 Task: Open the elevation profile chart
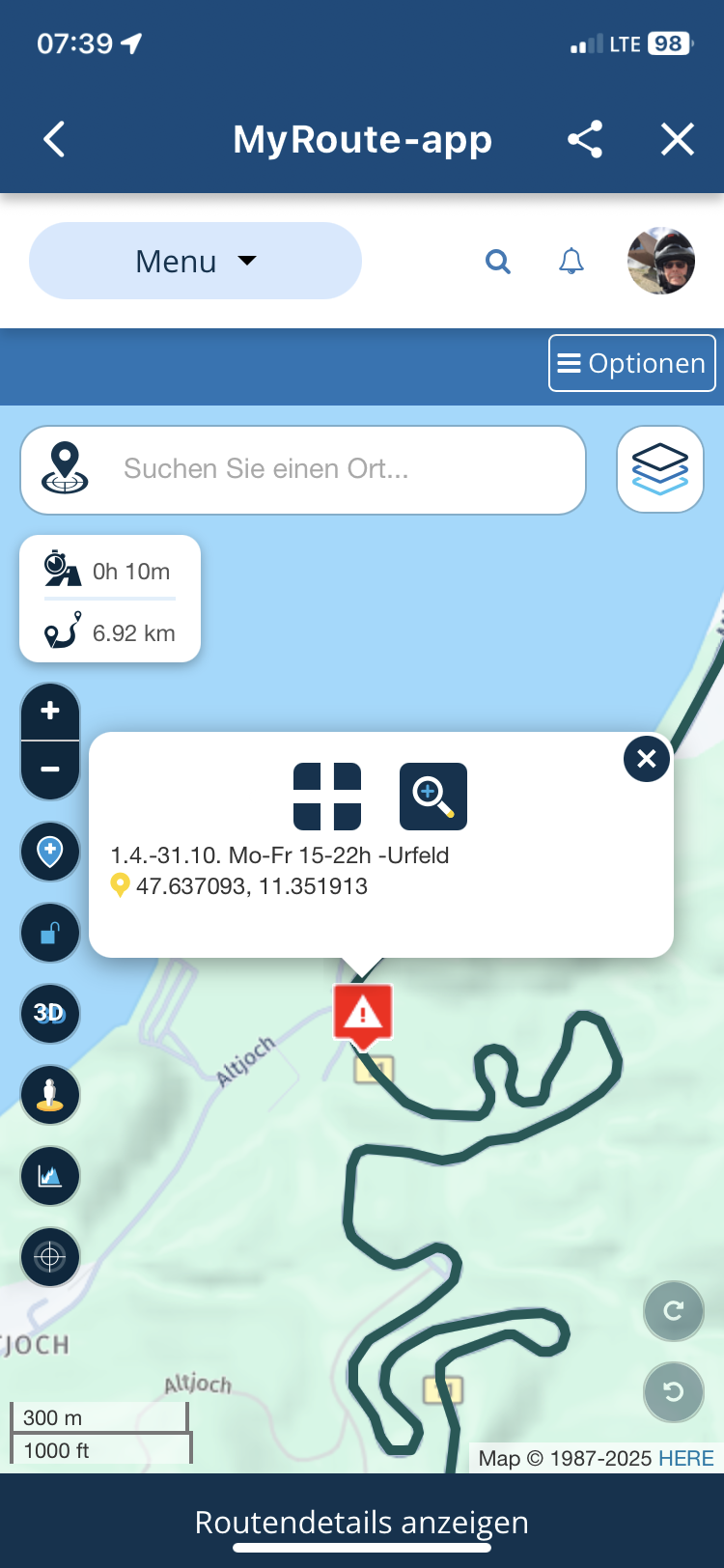tap(50, 1176)
